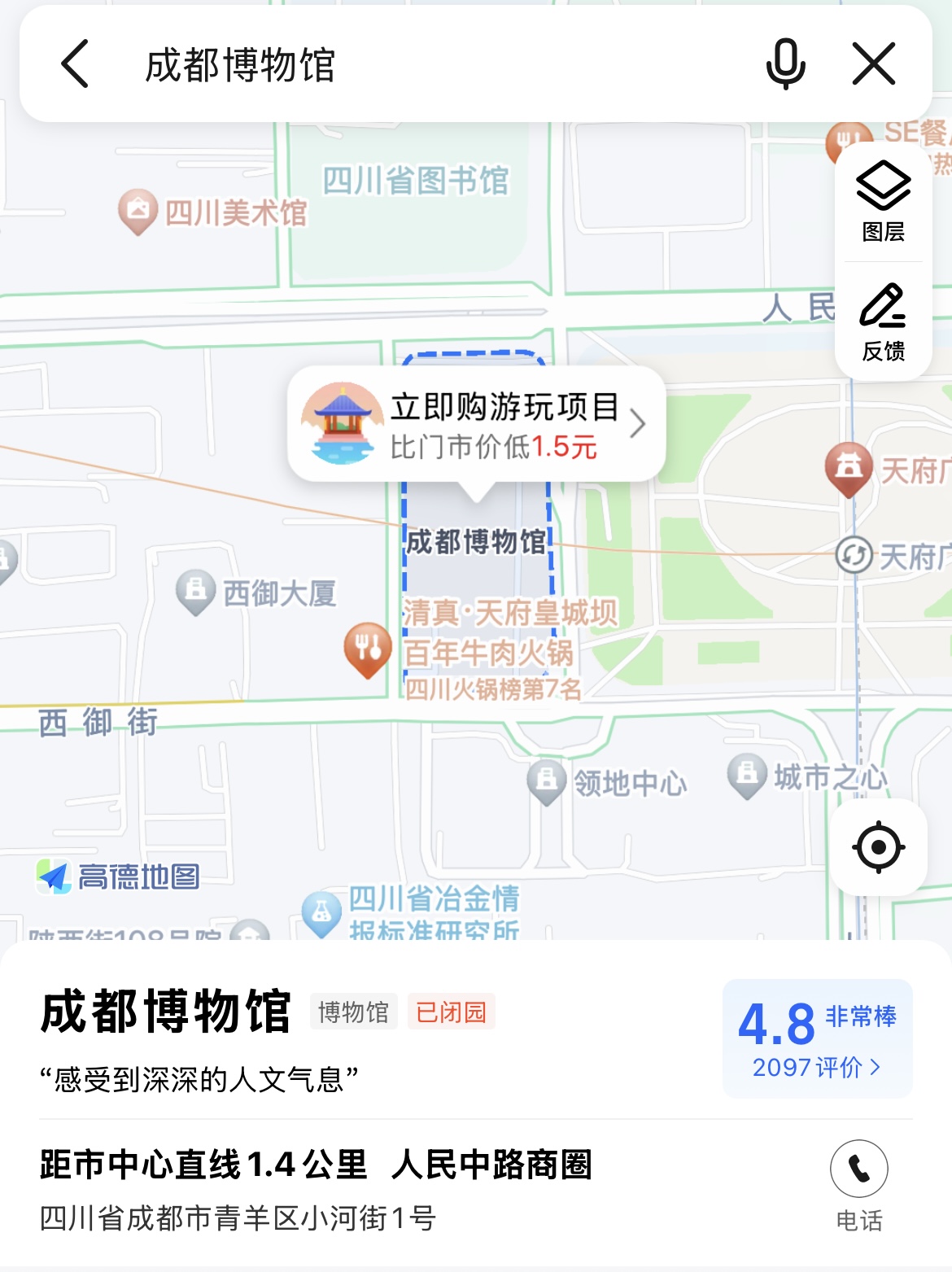Open the 百年牛肉火锅 restaurant marker
The image size is (952, 1272).
tap(368, 650)
